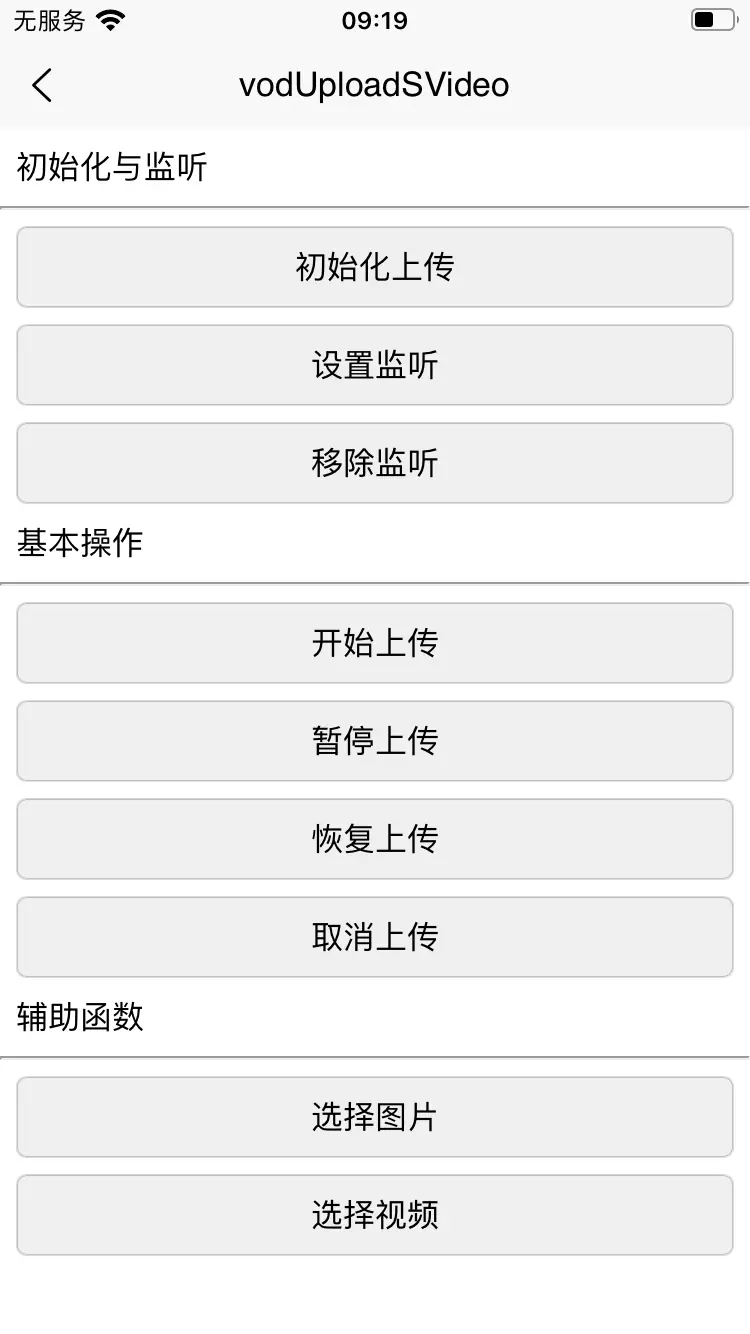Choose a video with 选择视频

pos(375,1215)
